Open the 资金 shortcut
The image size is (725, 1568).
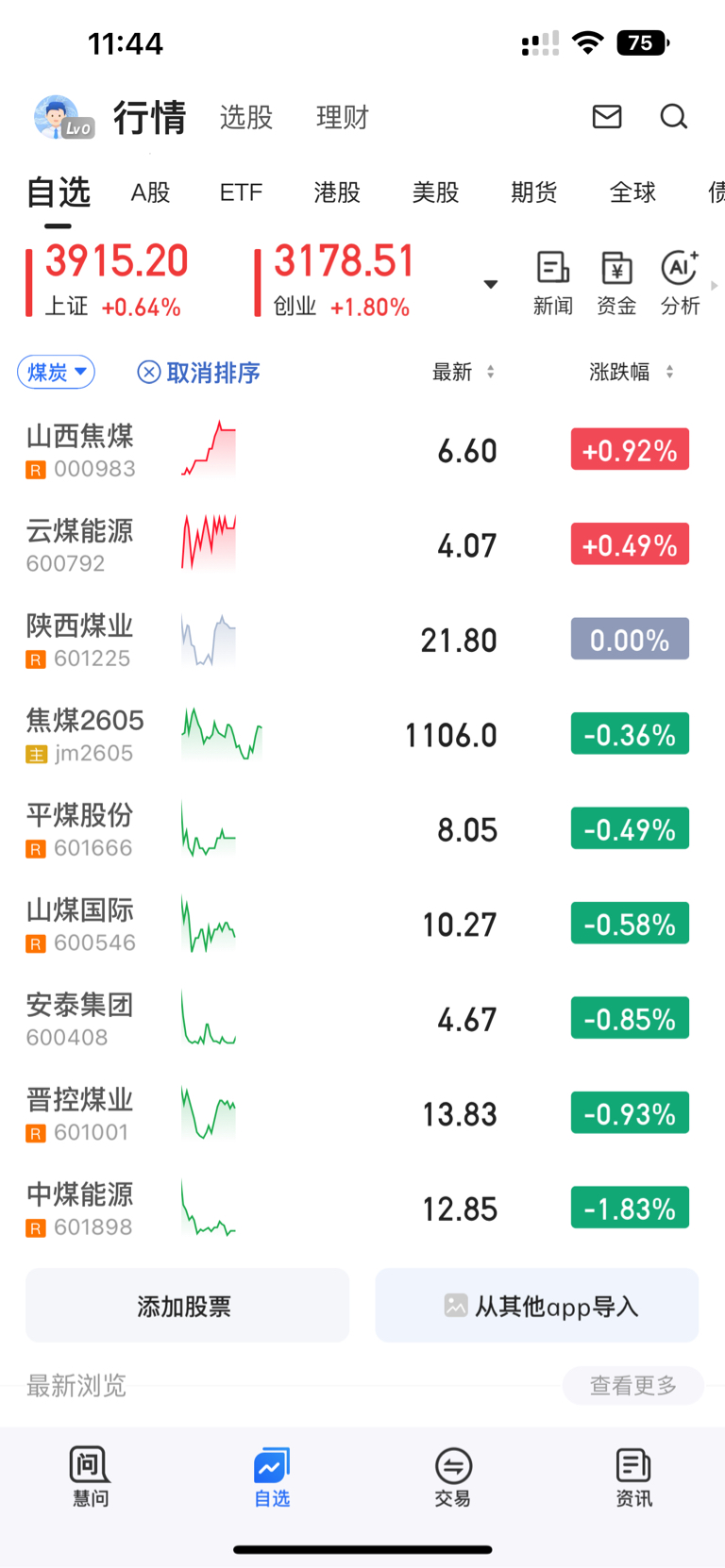point(616,282)
